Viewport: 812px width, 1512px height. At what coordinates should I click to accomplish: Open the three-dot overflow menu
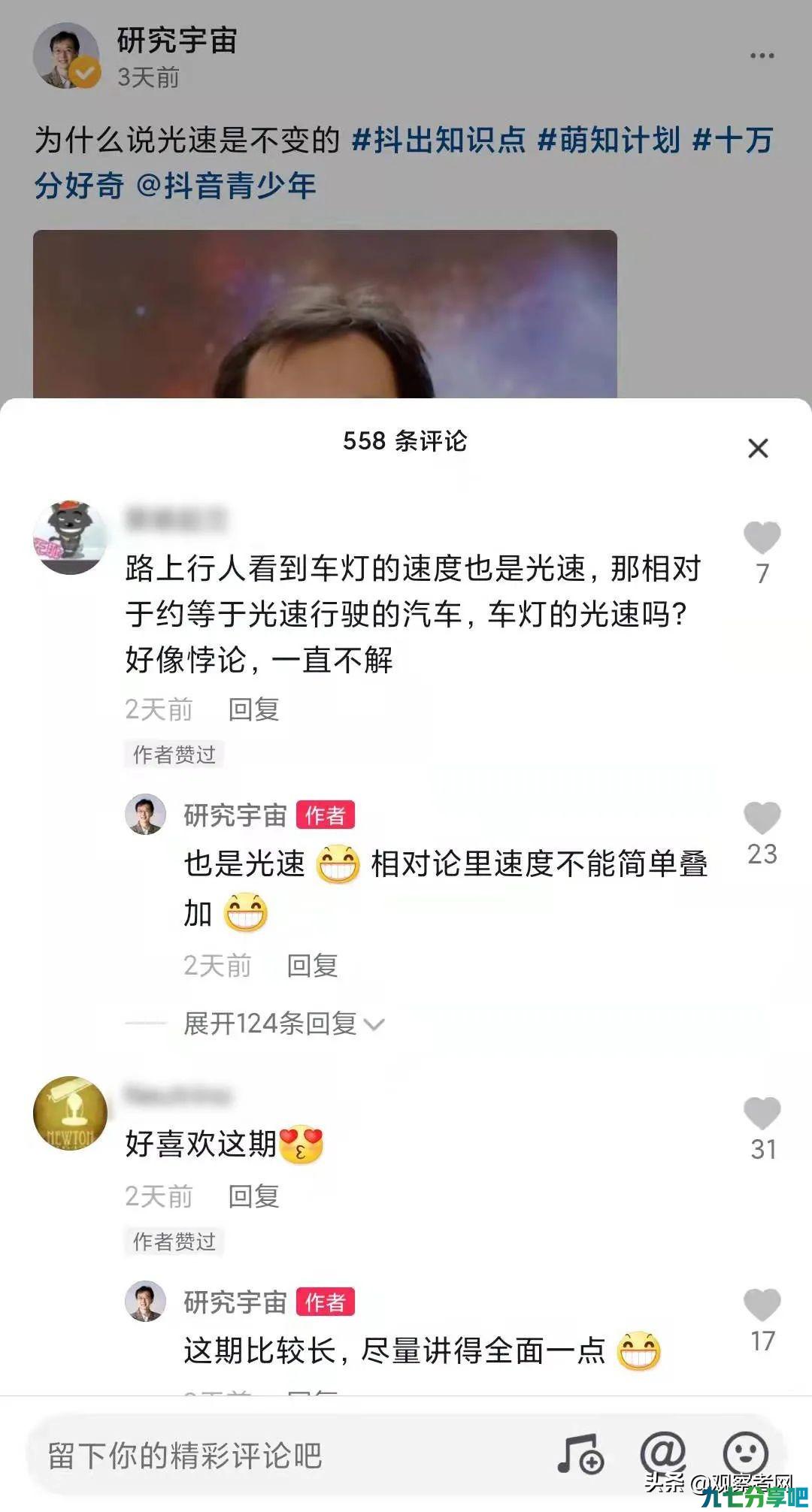point(762,56)
